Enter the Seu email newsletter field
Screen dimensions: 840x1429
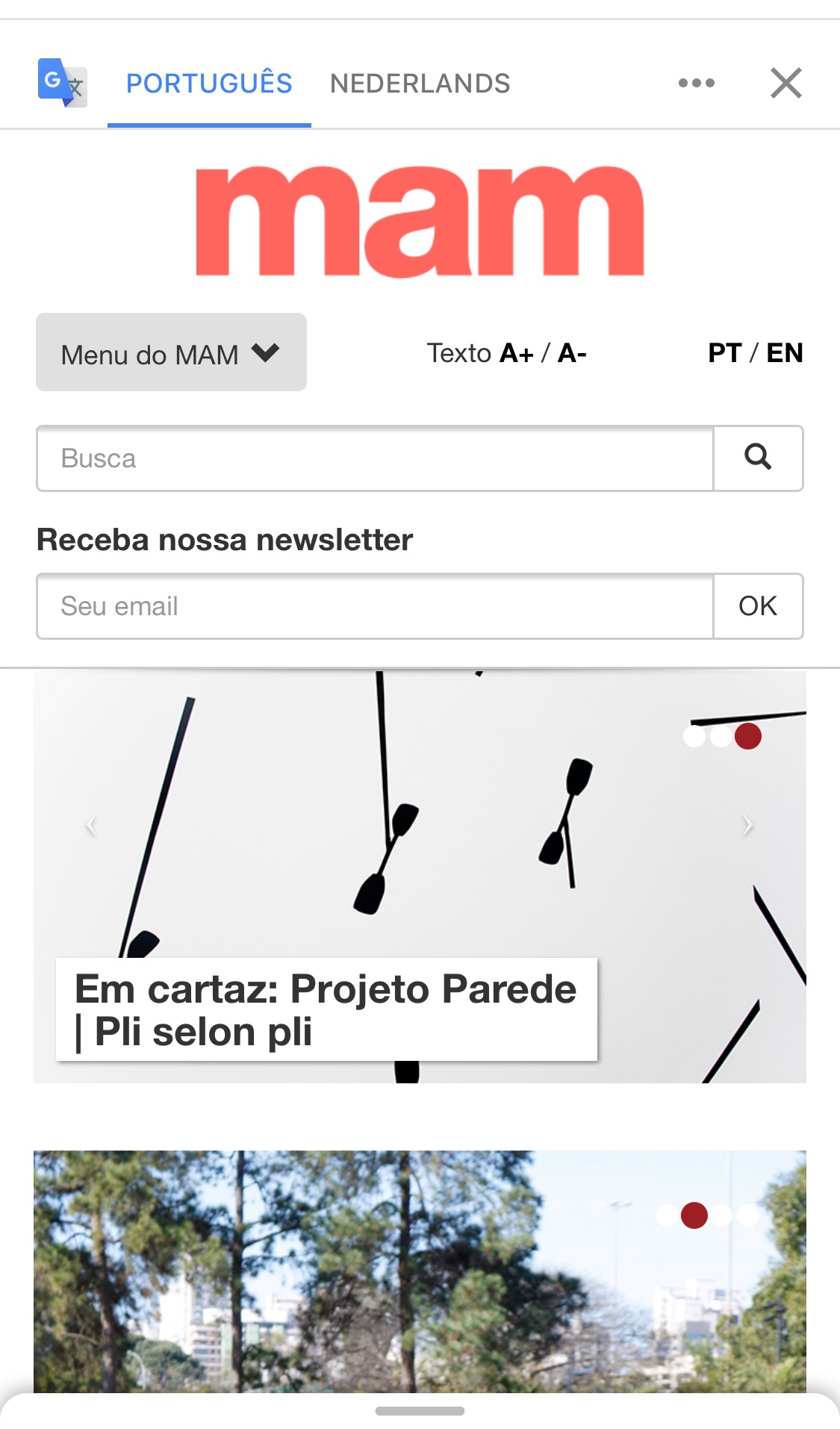pos(376,606)
